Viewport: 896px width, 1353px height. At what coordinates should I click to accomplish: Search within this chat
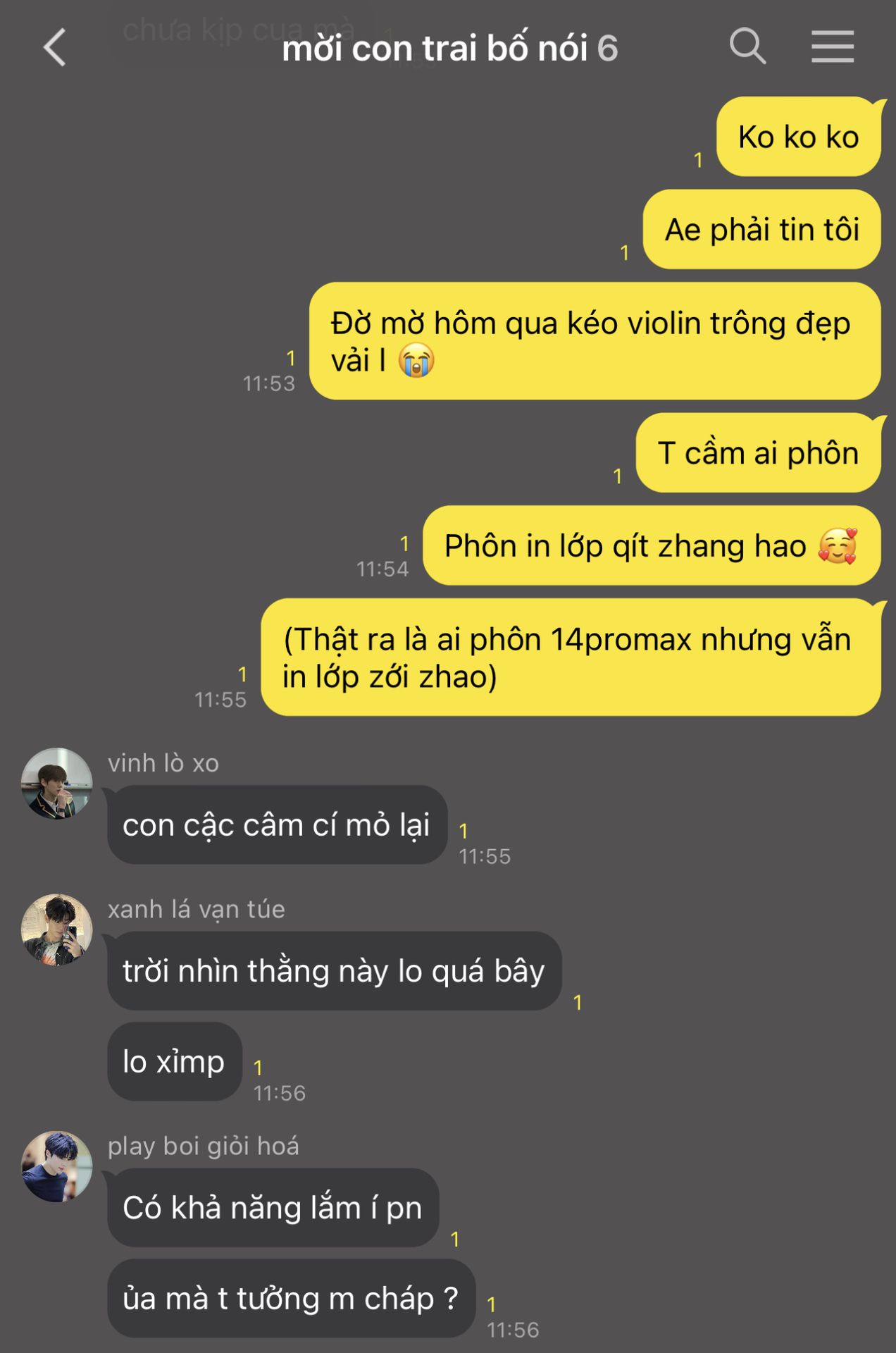point(747,47)
